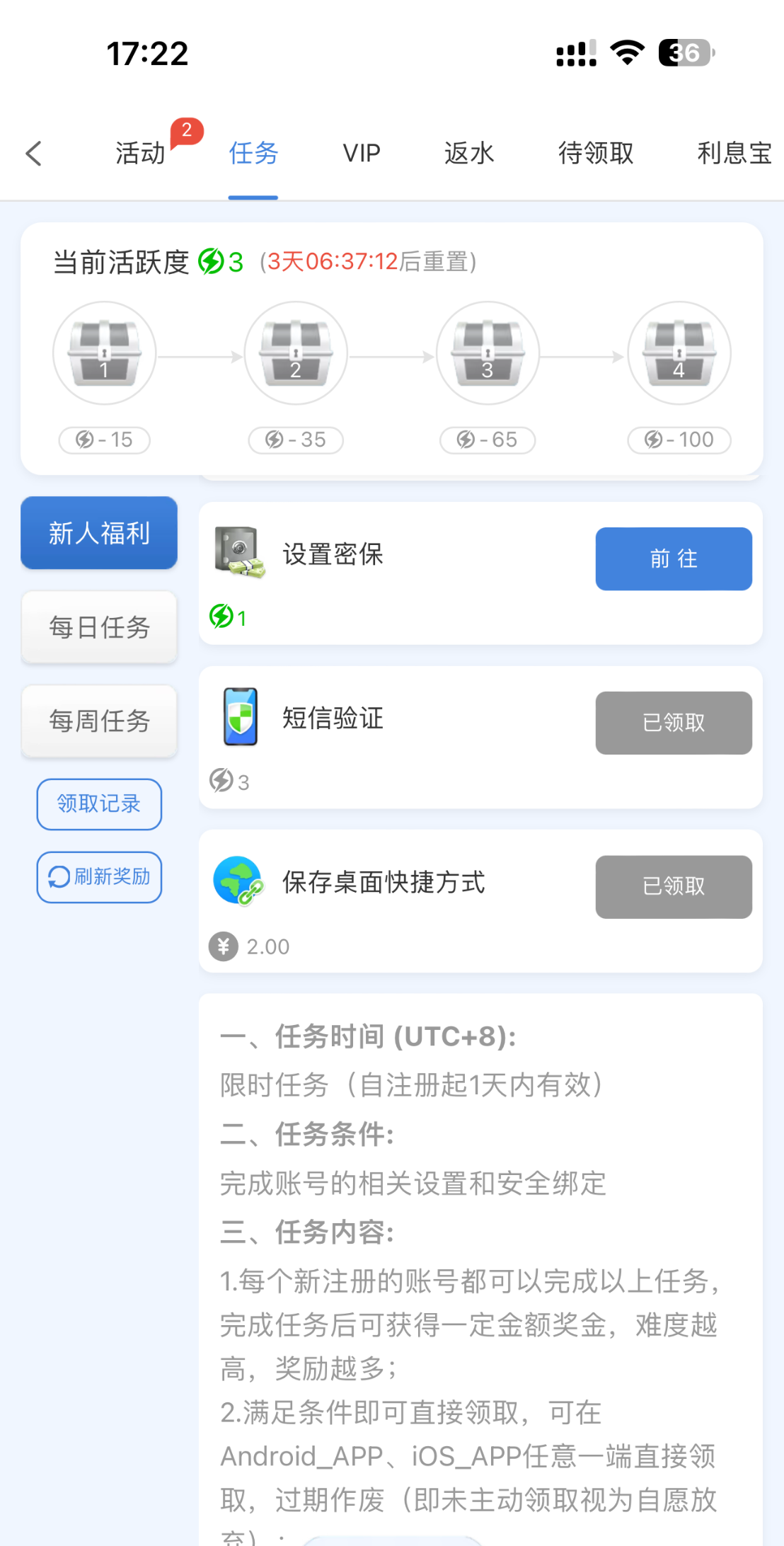
Task: Open treasure chest 3 reward
Action: (x=488, y=353)
